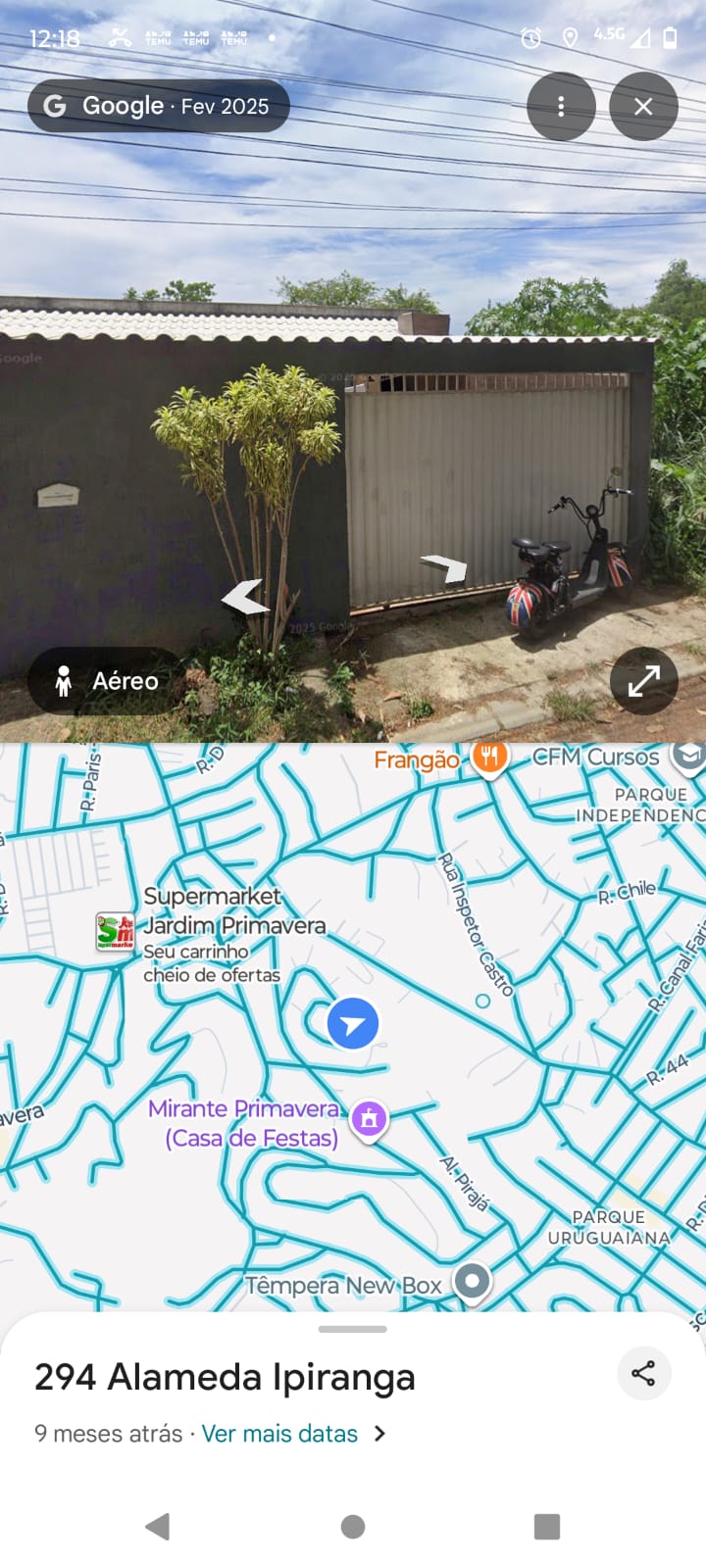Image resolution: width=706 pixels, height=1568 pixels.
Task: Open CFM Cursos map pin
Action: [x=688, y=757]
